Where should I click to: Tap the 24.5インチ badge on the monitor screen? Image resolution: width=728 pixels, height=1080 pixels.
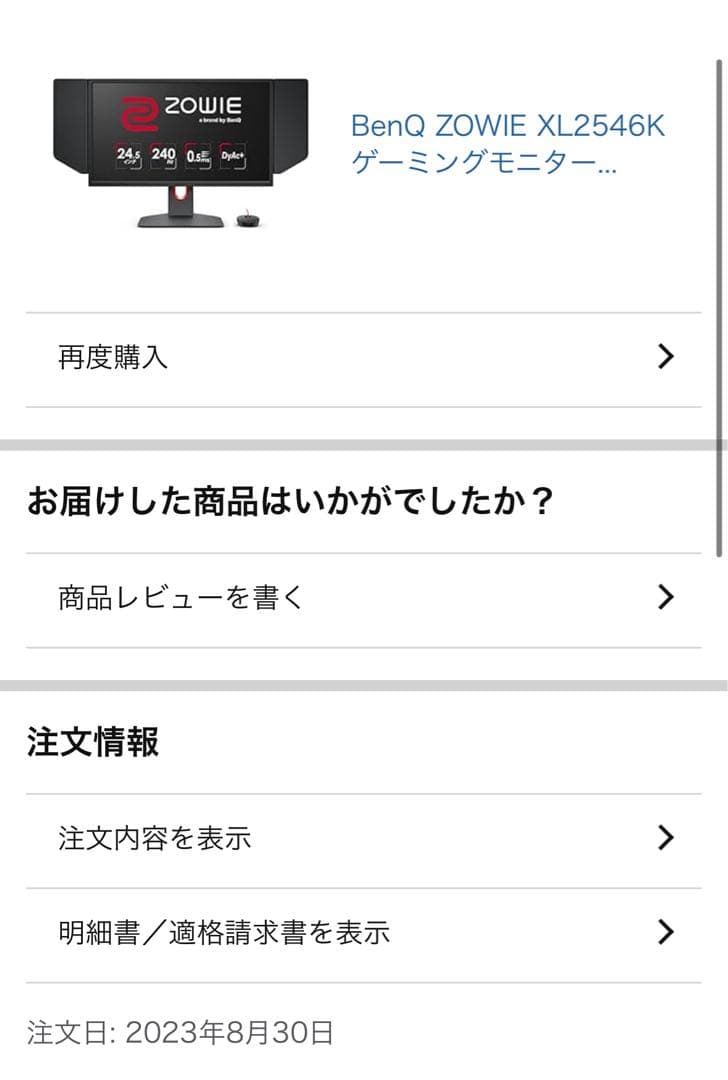[x=131, y=155]
